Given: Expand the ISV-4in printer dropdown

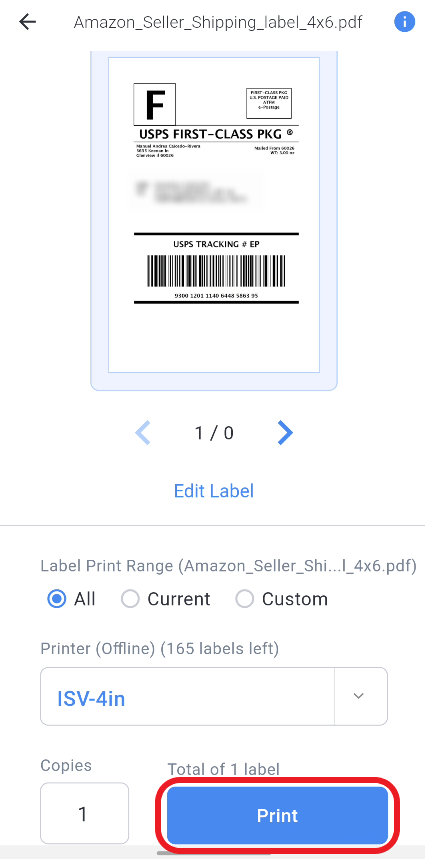Looking at the screenshot, I should tap(214, 696).
